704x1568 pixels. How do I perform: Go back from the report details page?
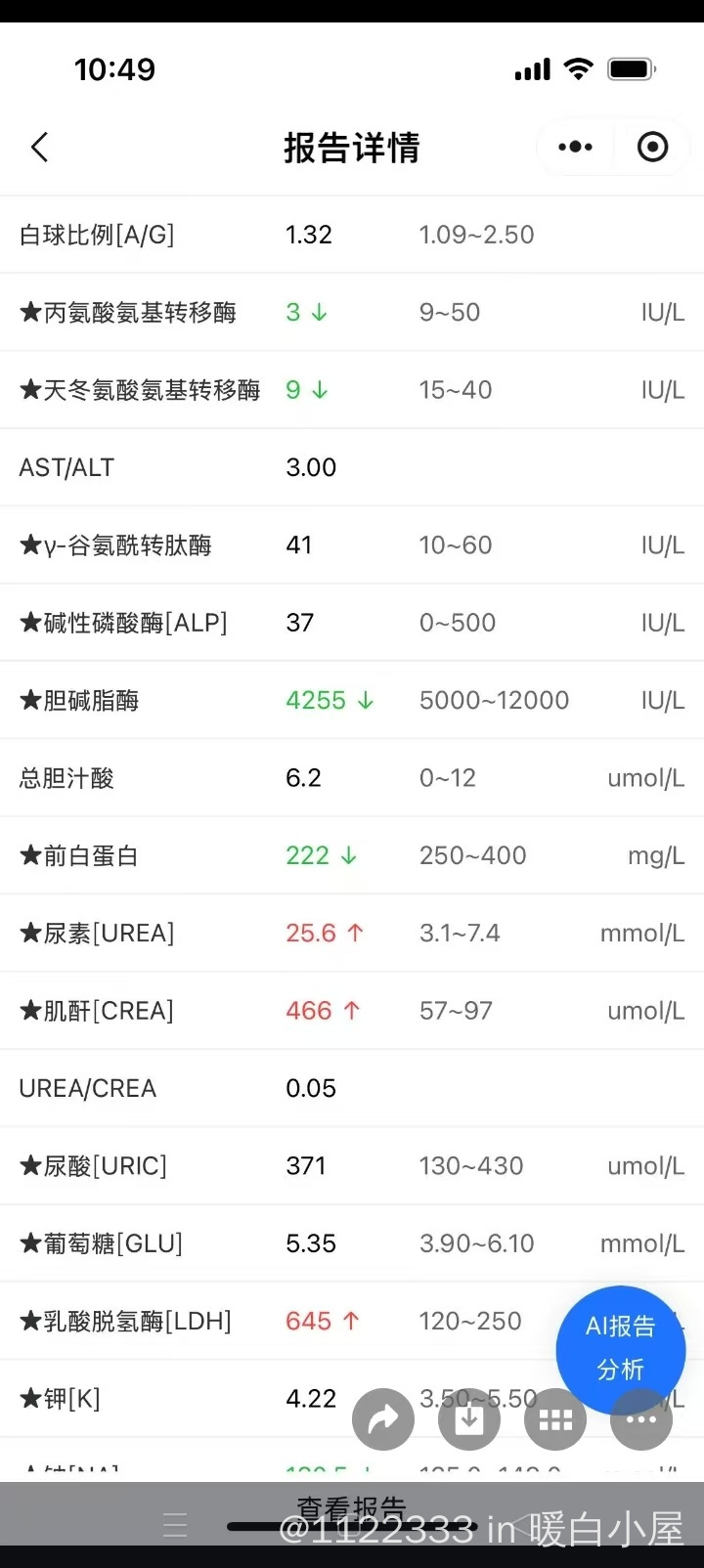click(39, 148)
